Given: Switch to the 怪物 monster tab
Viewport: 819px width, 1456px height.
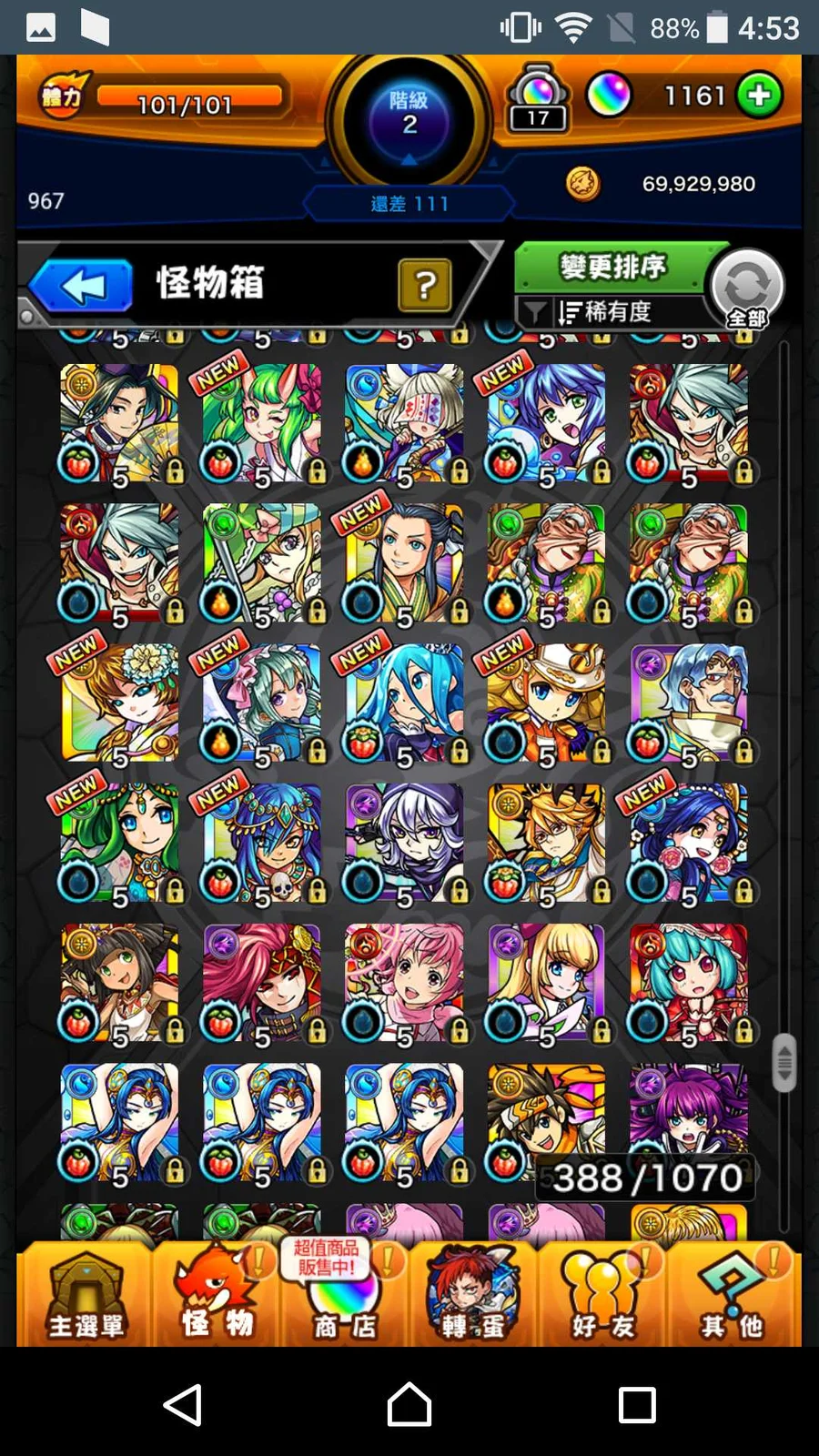Looking at the screenshot, I should tap(217, 1294).
